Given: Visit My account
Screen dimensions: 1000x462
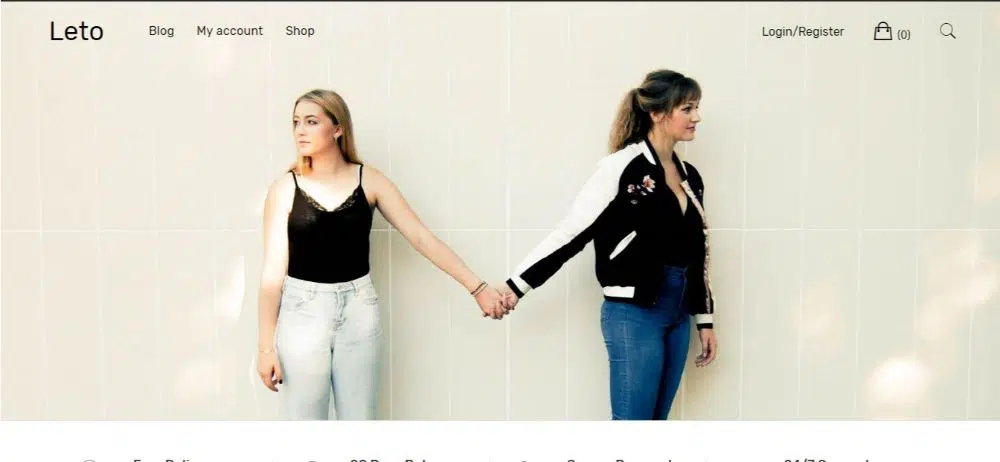Looking at the screenshot, I should 229,31.
